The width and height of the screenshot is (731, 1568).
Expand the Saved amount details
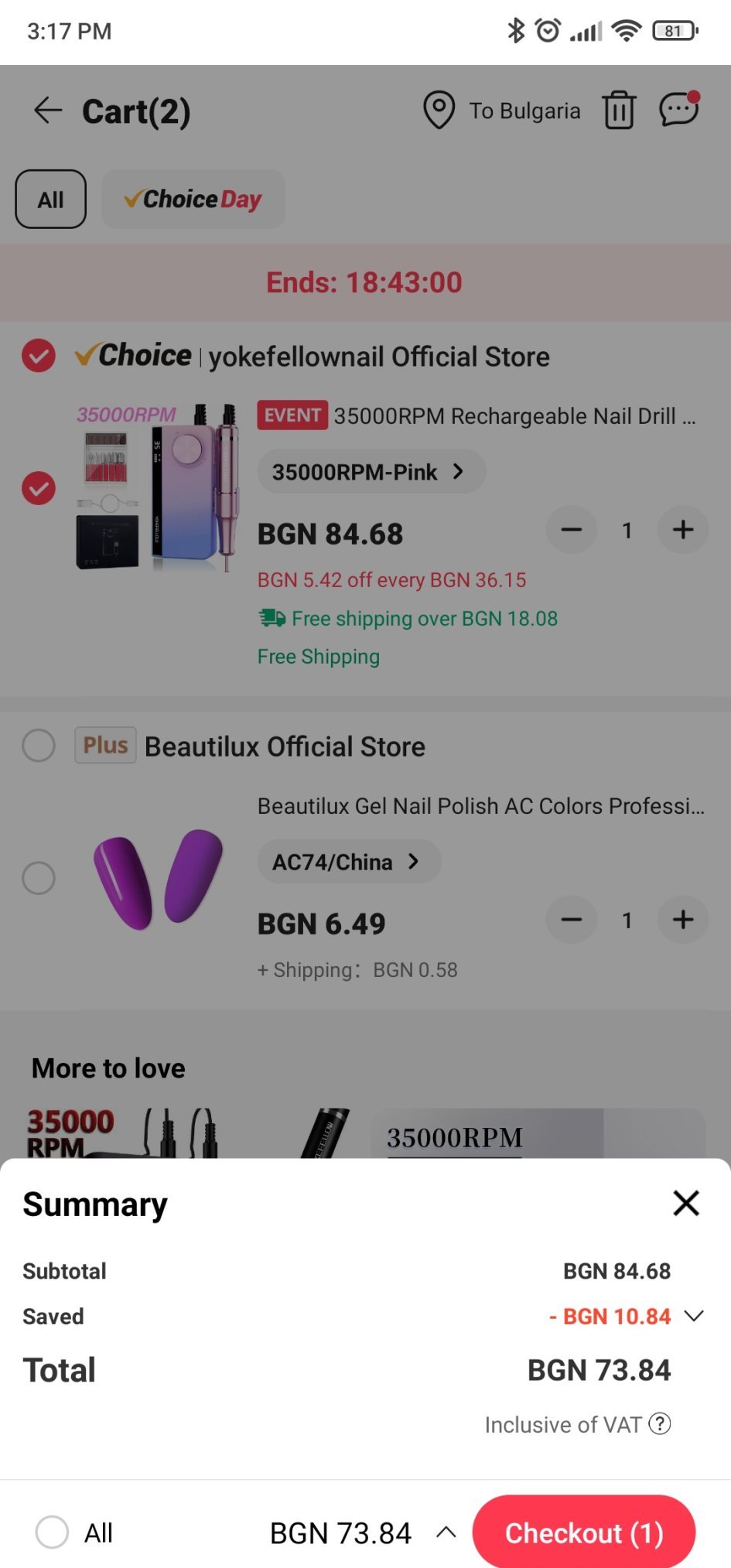(694, 1316)
